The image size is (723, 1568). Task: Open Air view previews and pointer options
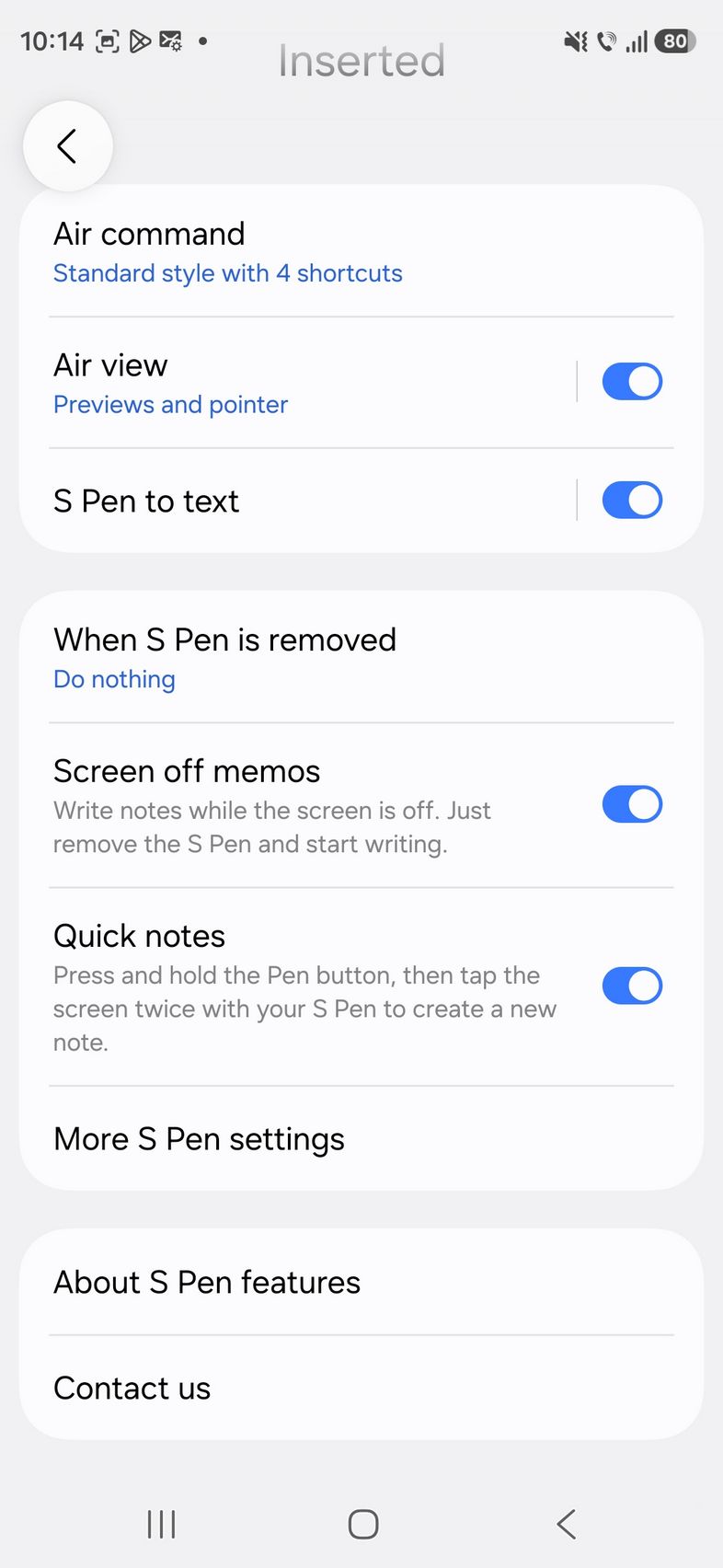pyautogui.click(x=276, y=383)
